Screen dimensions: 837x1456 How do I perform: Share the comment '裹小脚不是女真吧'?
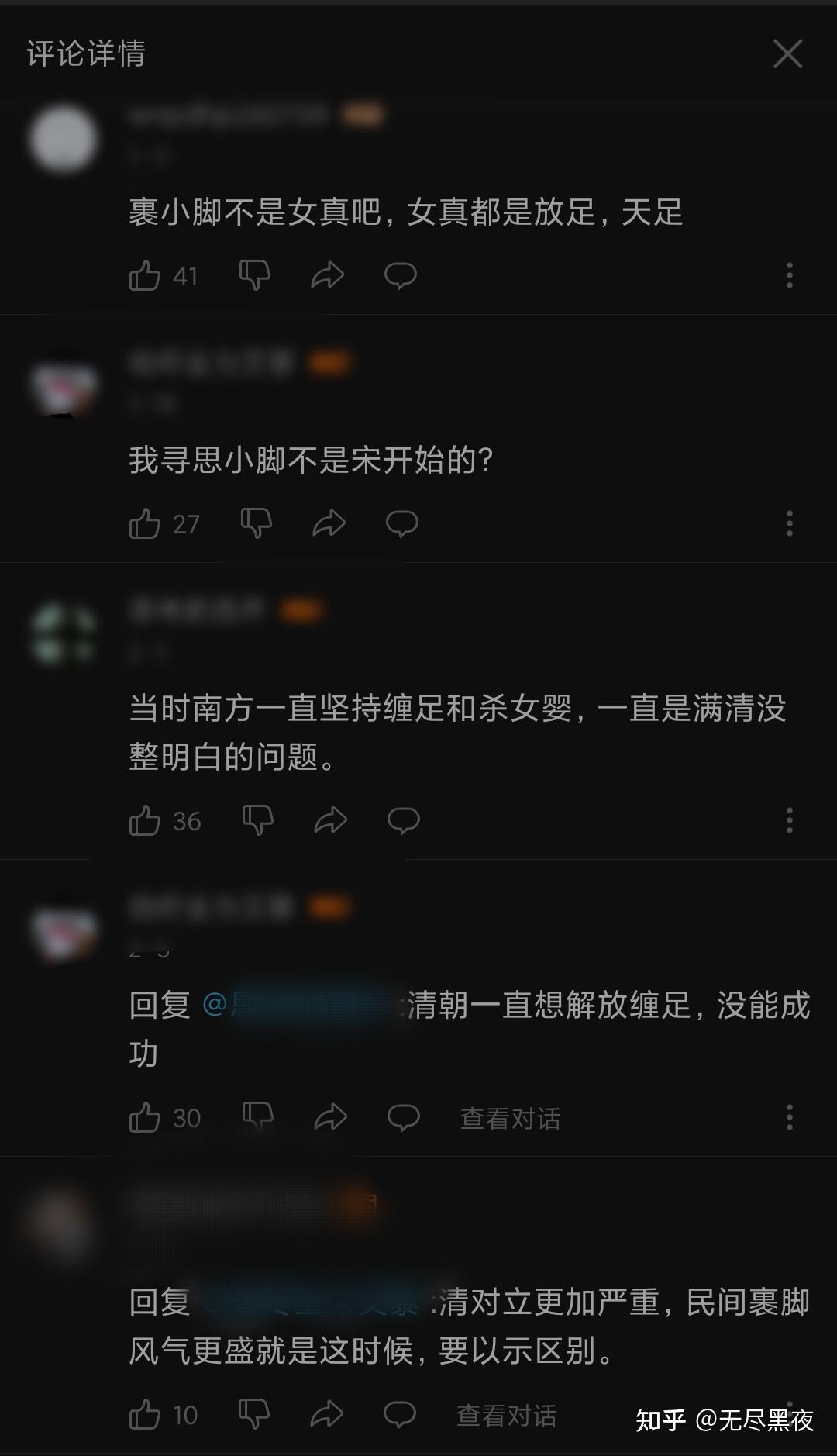328,275
